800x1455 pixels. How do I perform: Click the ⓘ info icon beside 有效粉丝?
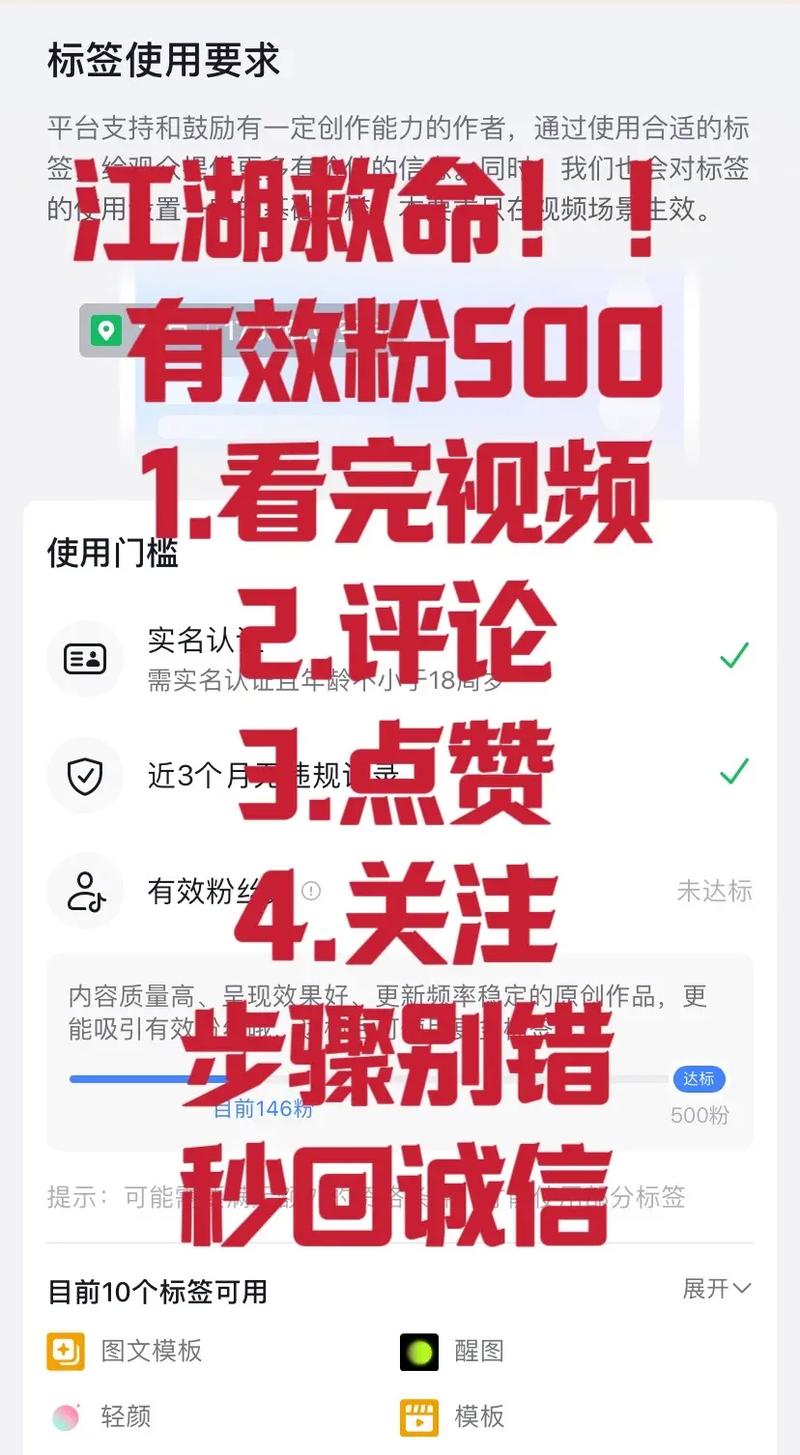[x=310, y=892]
